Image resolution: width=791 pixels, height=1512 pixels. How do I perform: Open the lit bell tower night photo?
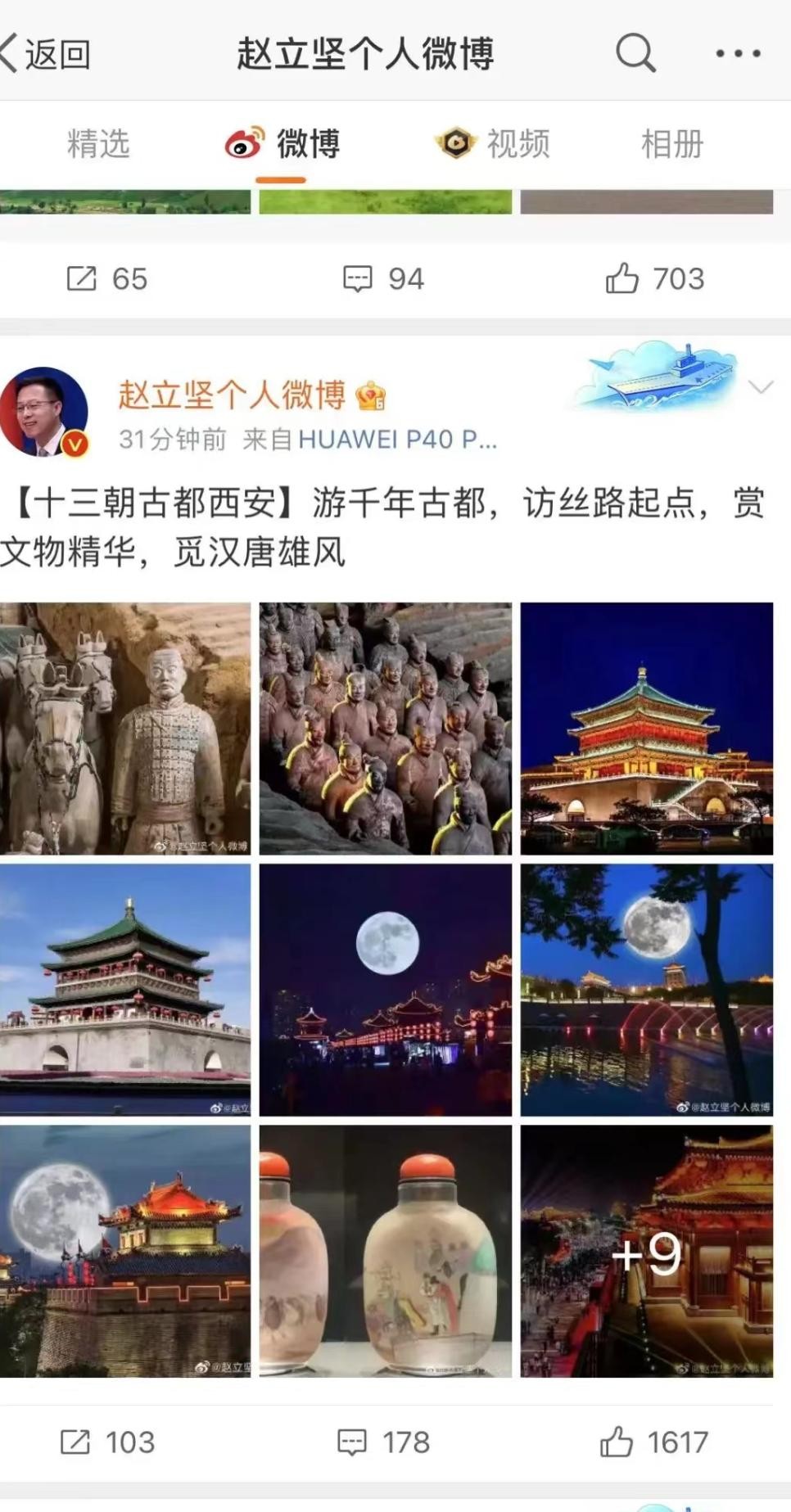point(646,729)
